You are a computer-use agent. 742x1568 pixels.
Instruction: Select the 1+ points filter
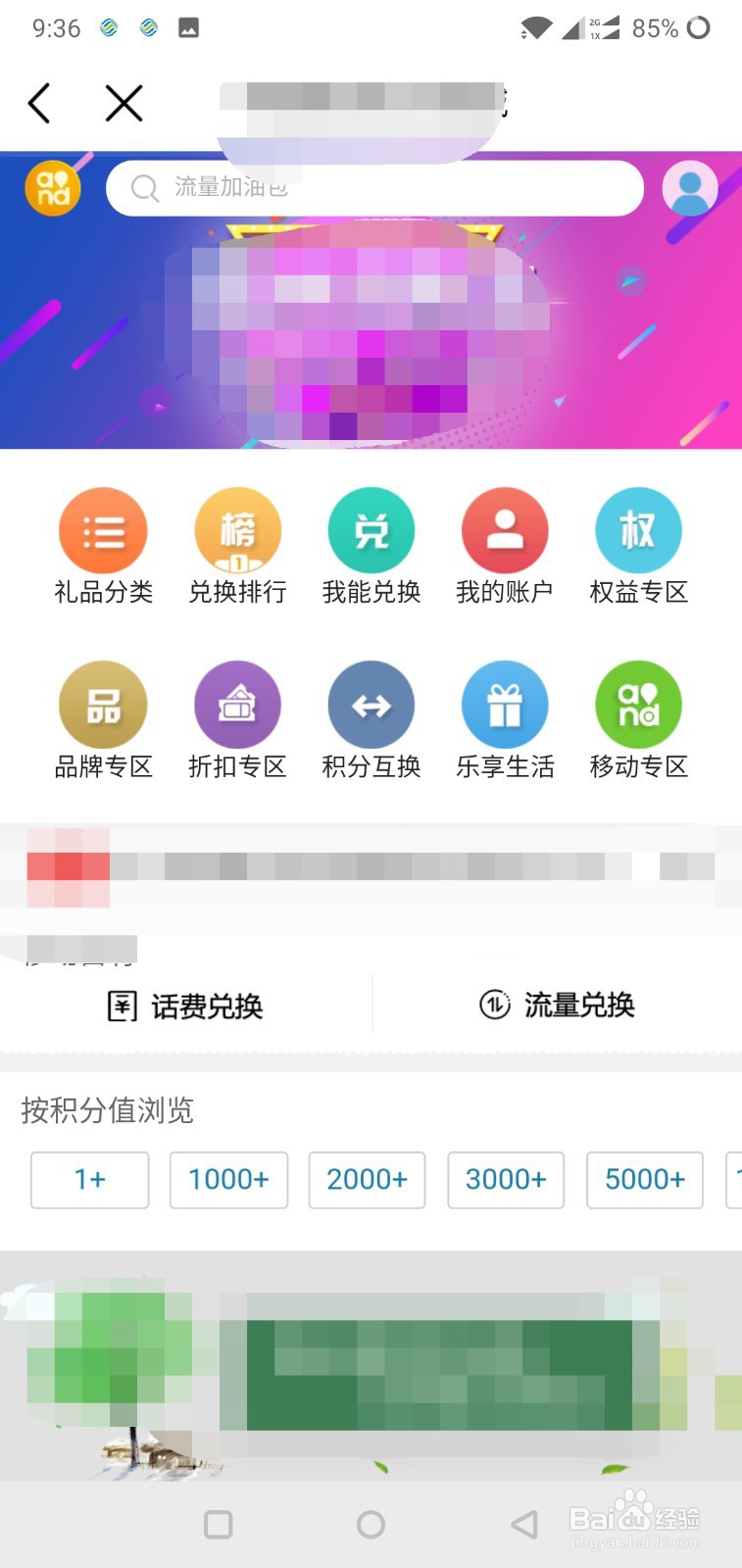pos(89,1180)
